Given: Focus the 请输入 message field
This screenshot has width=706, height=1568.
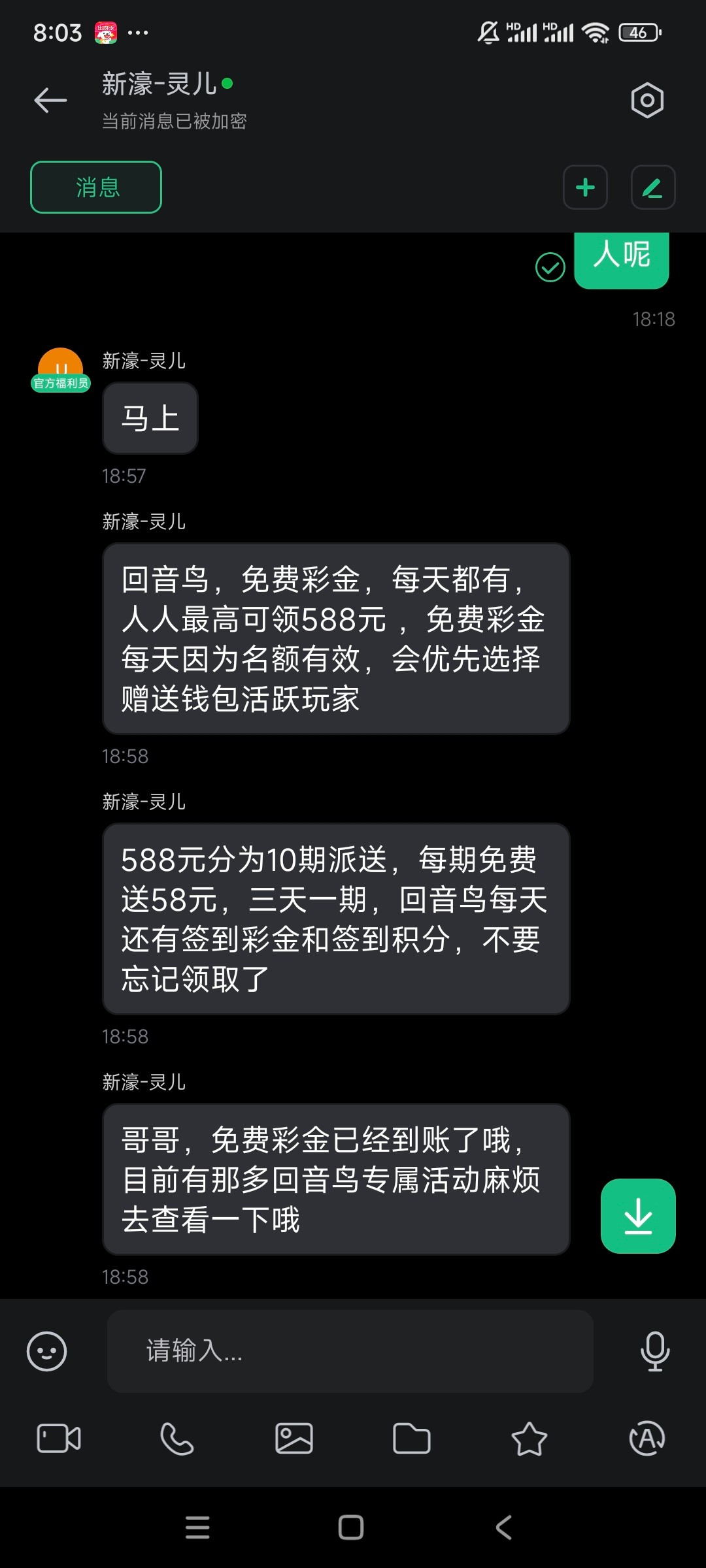Looking at the screenshot, I should pos(350,1350).
